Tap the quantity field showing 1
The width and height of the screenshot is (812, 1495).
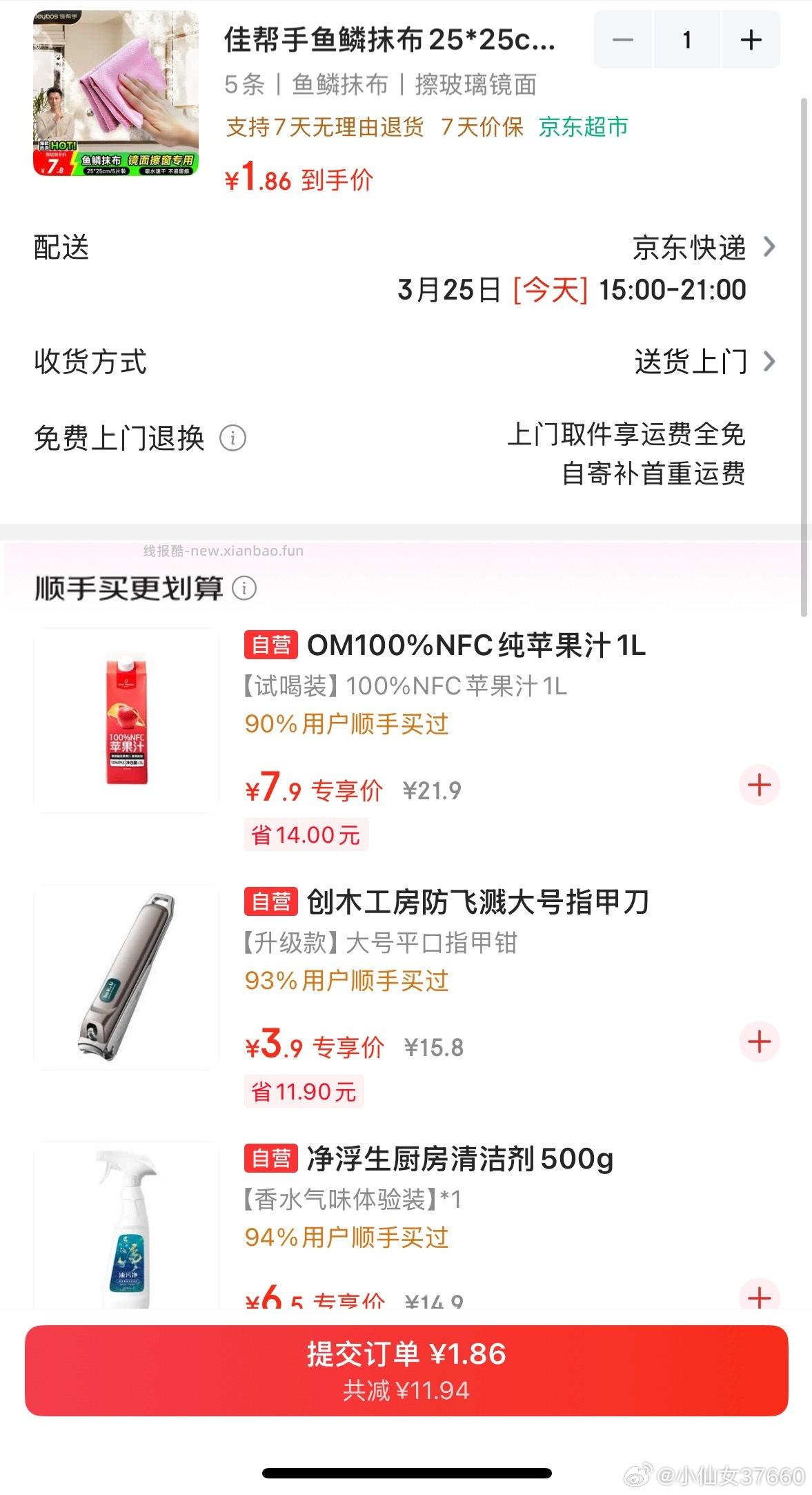point(686,39)
